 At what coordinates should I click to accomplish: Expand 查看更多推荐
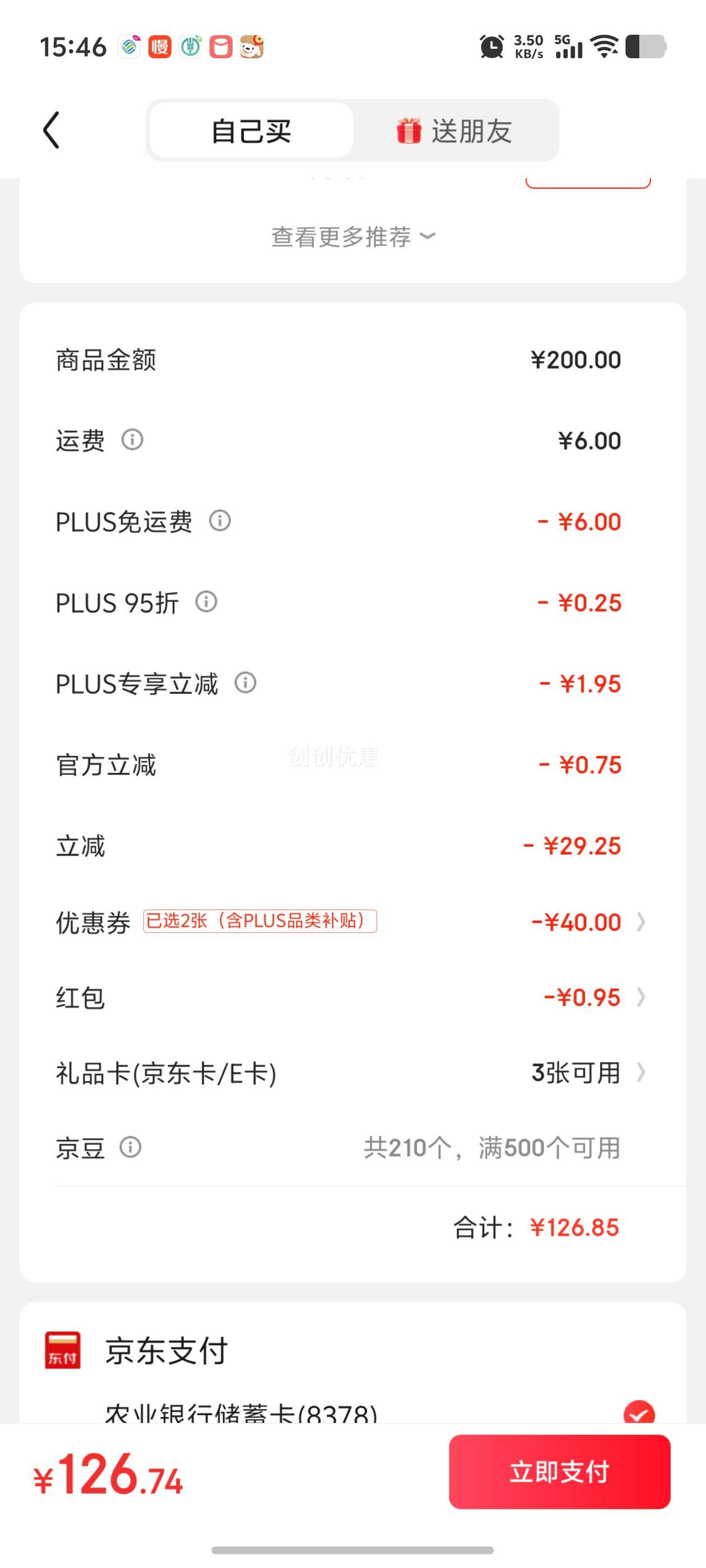(x=352, y=237)
